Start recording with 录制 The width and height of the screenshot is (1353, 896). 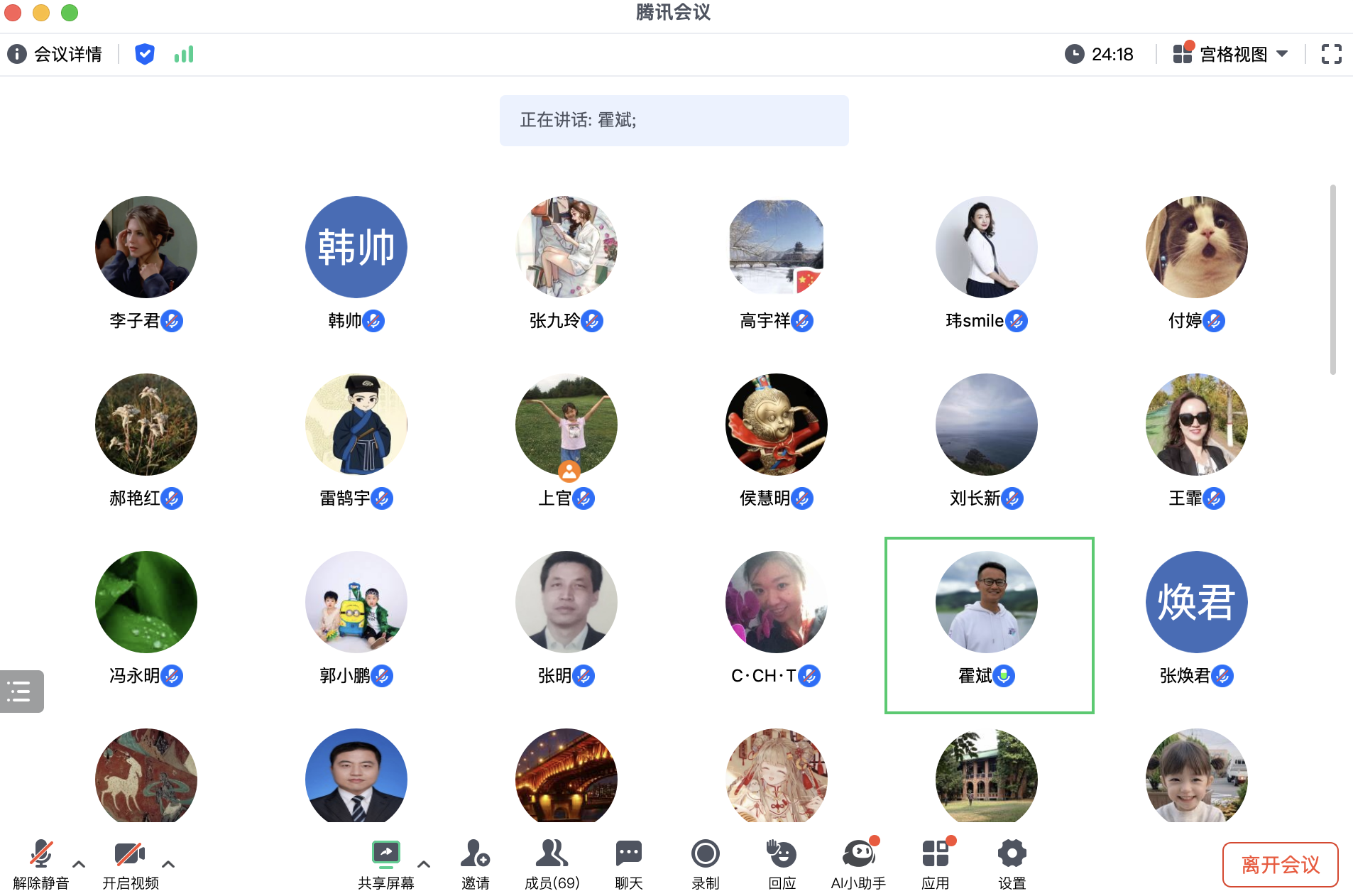click(x=705, y=863)
